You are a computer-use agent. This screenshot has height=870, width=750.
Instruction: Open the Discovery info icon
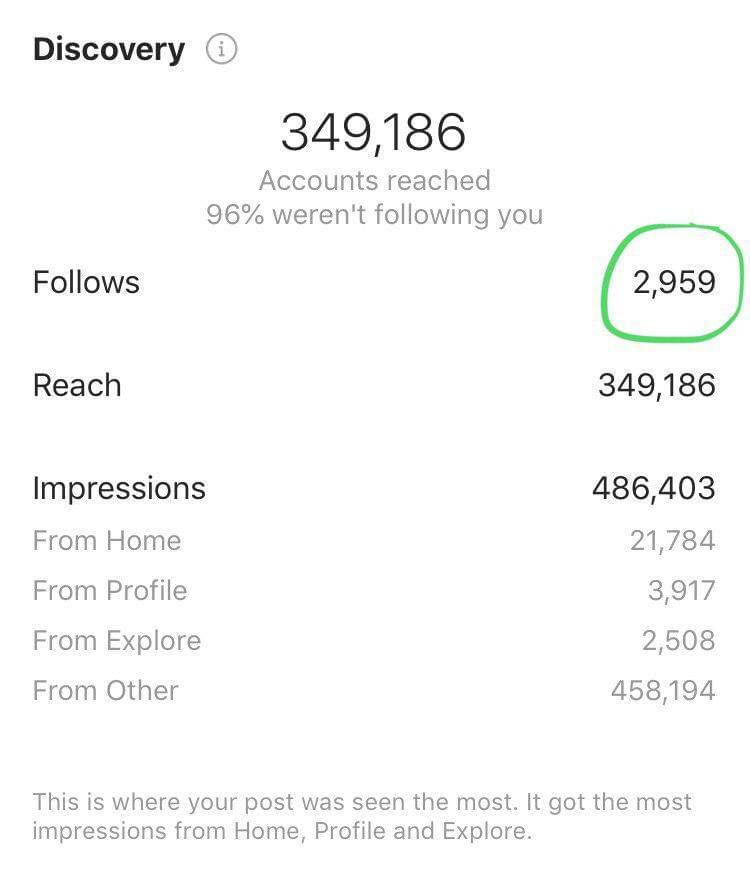tap(221, 49)
